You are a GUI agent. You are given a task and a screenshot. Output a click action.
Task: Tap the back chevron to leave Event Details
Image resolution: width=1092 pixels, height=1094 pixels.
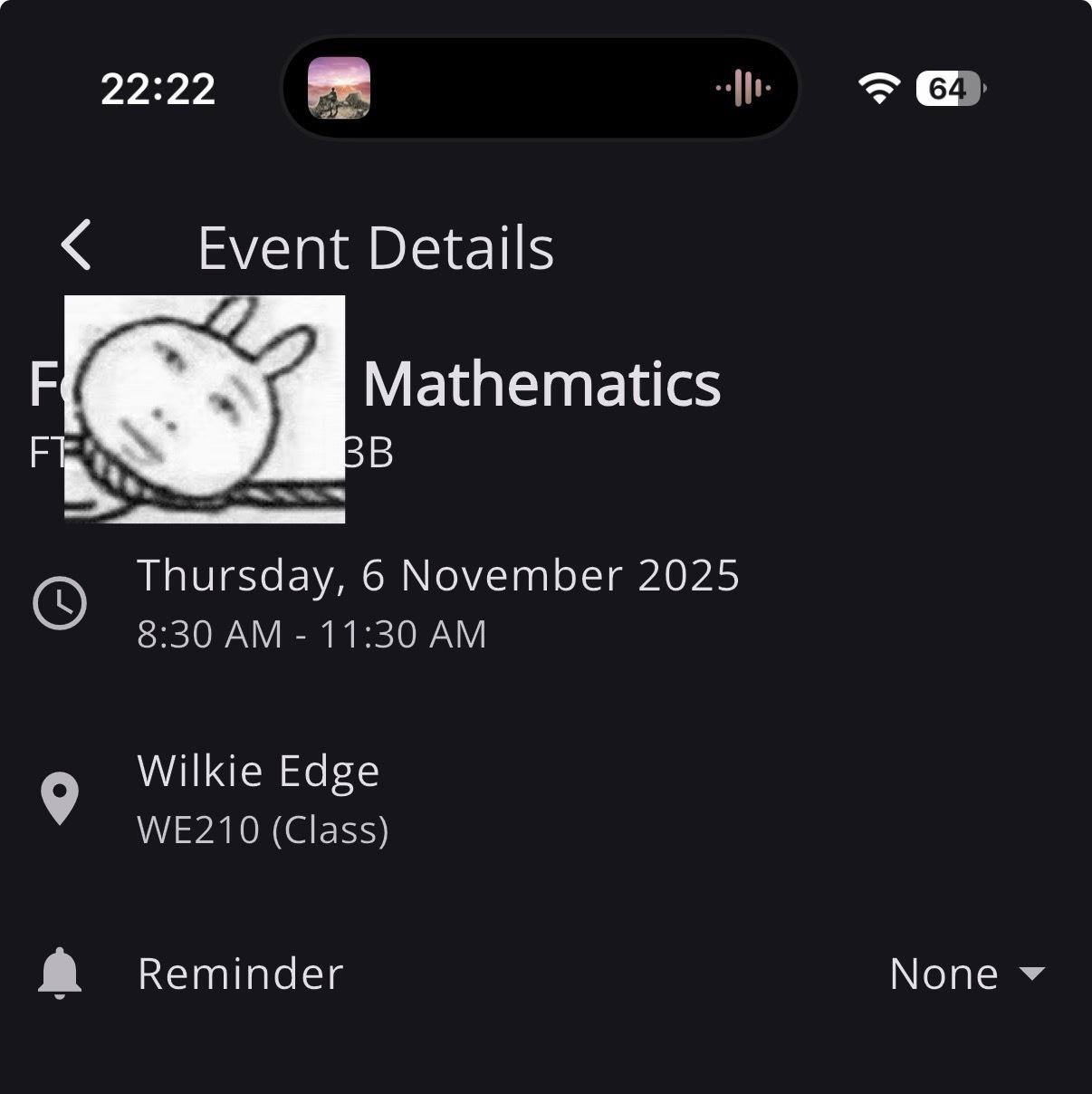[x=76, y=245]
